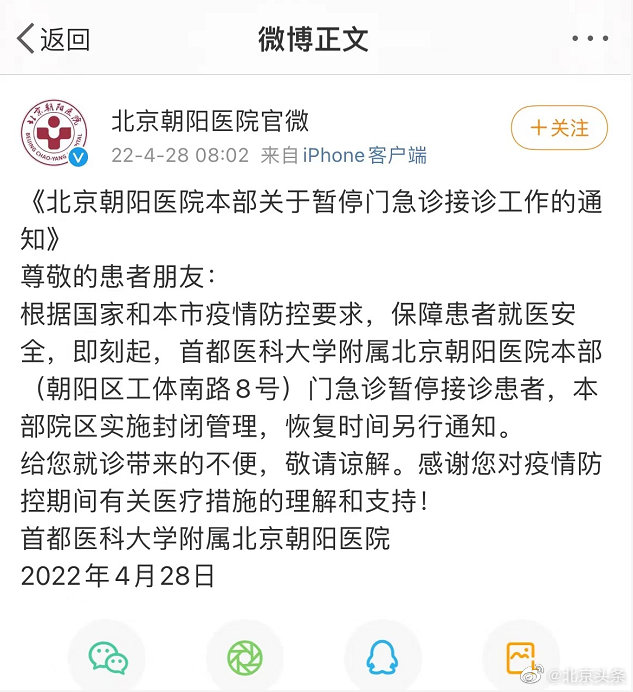The image size is (633, 692).
Task: Open the three-dot overflow menu
Action: 590,39
